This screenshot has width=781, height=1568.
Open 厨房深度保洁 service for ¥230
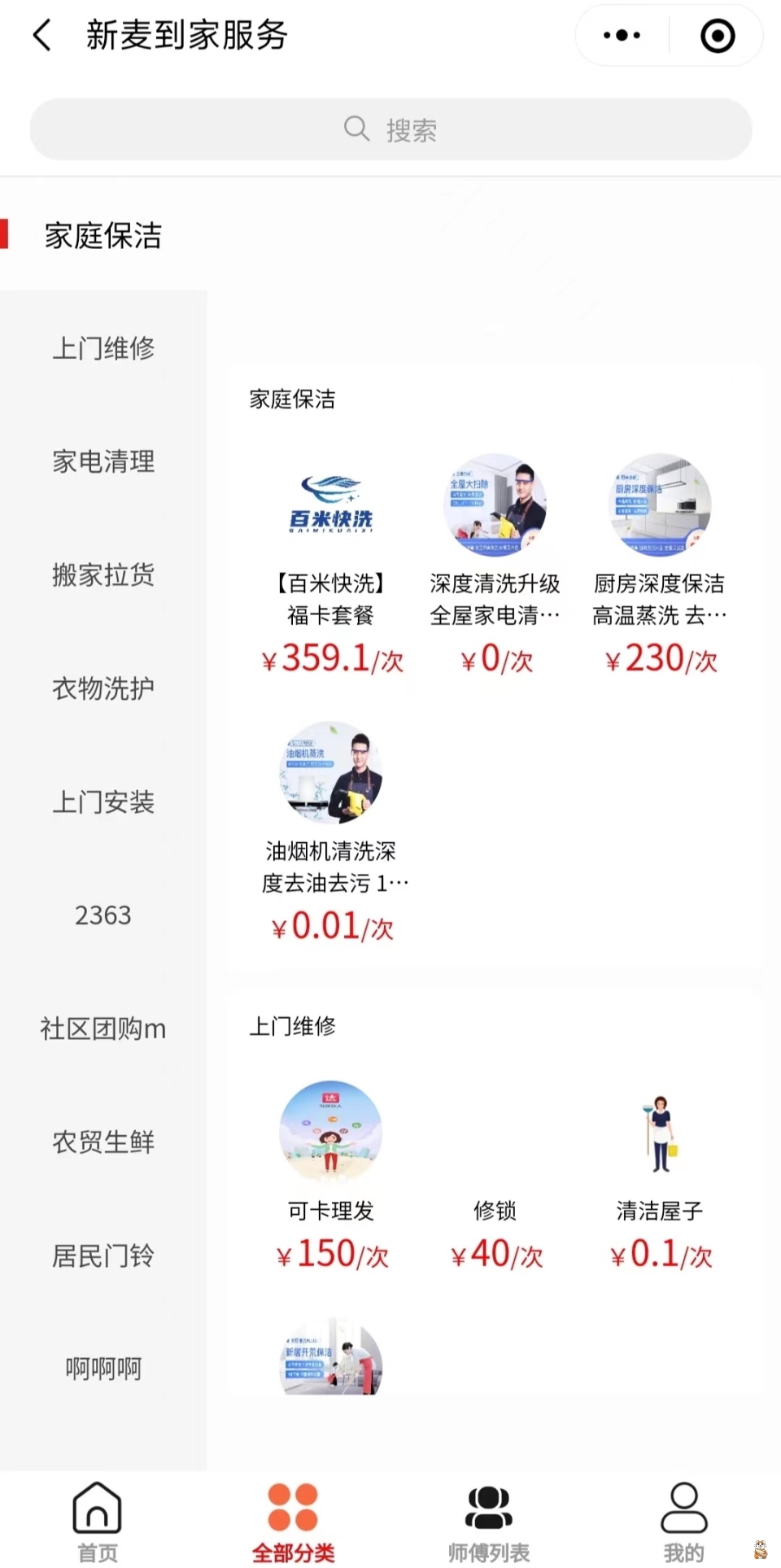(660, 561)
